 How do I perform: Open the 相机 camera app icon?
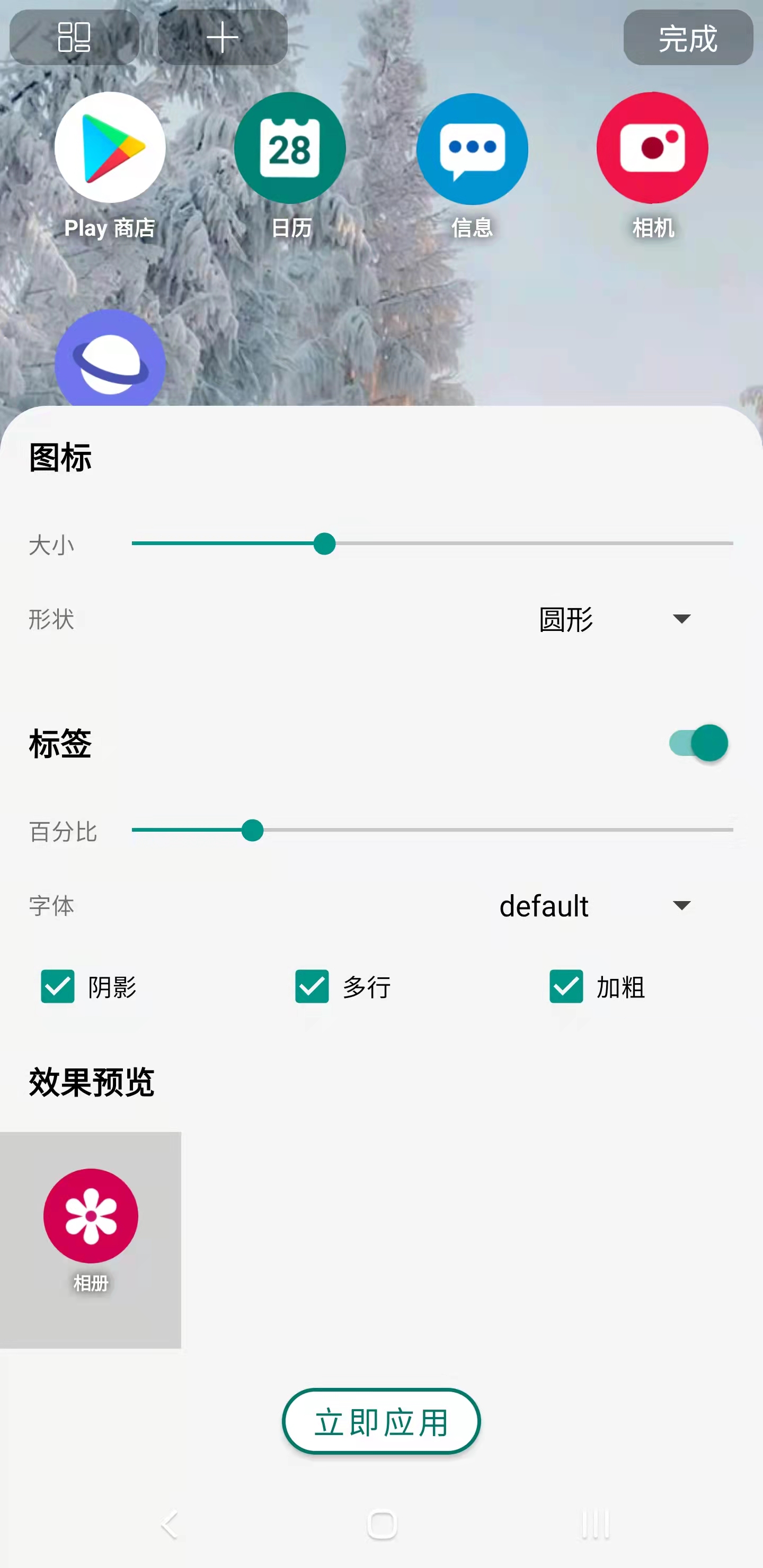(x=652, y=148)
